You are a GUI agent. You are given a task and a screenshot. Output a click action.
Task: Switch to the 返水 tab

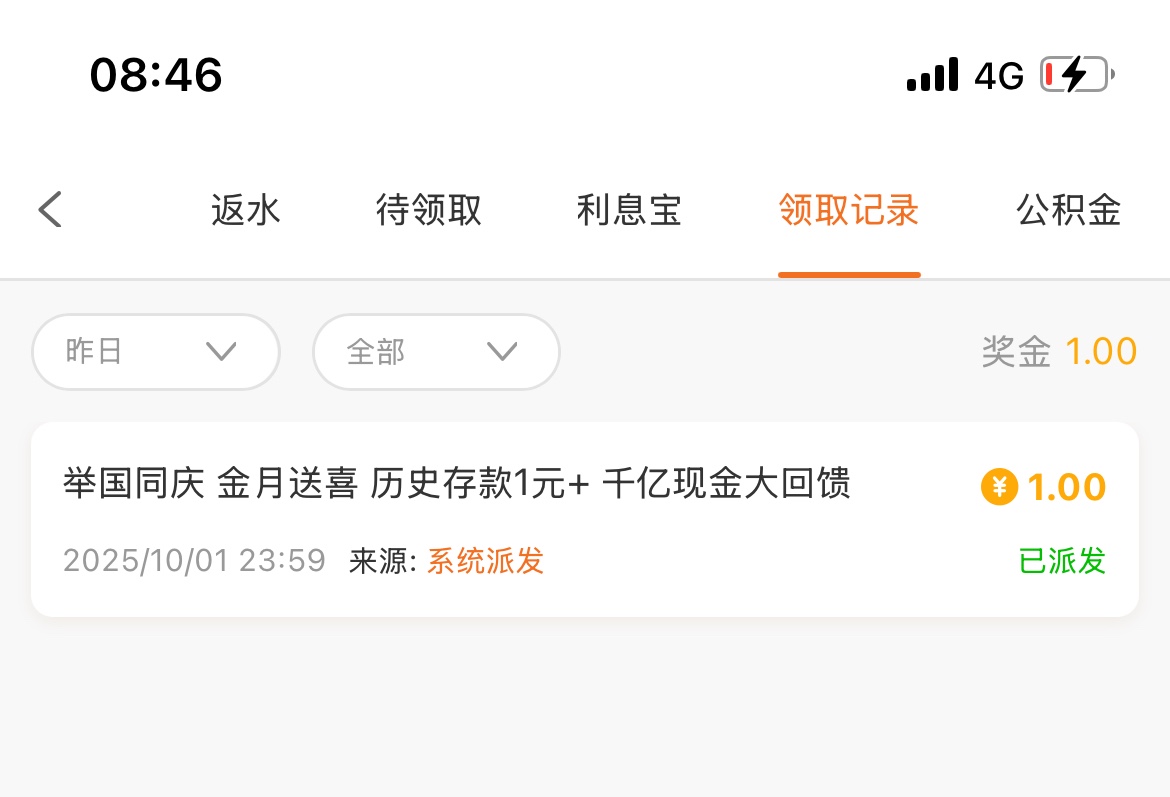246,210
